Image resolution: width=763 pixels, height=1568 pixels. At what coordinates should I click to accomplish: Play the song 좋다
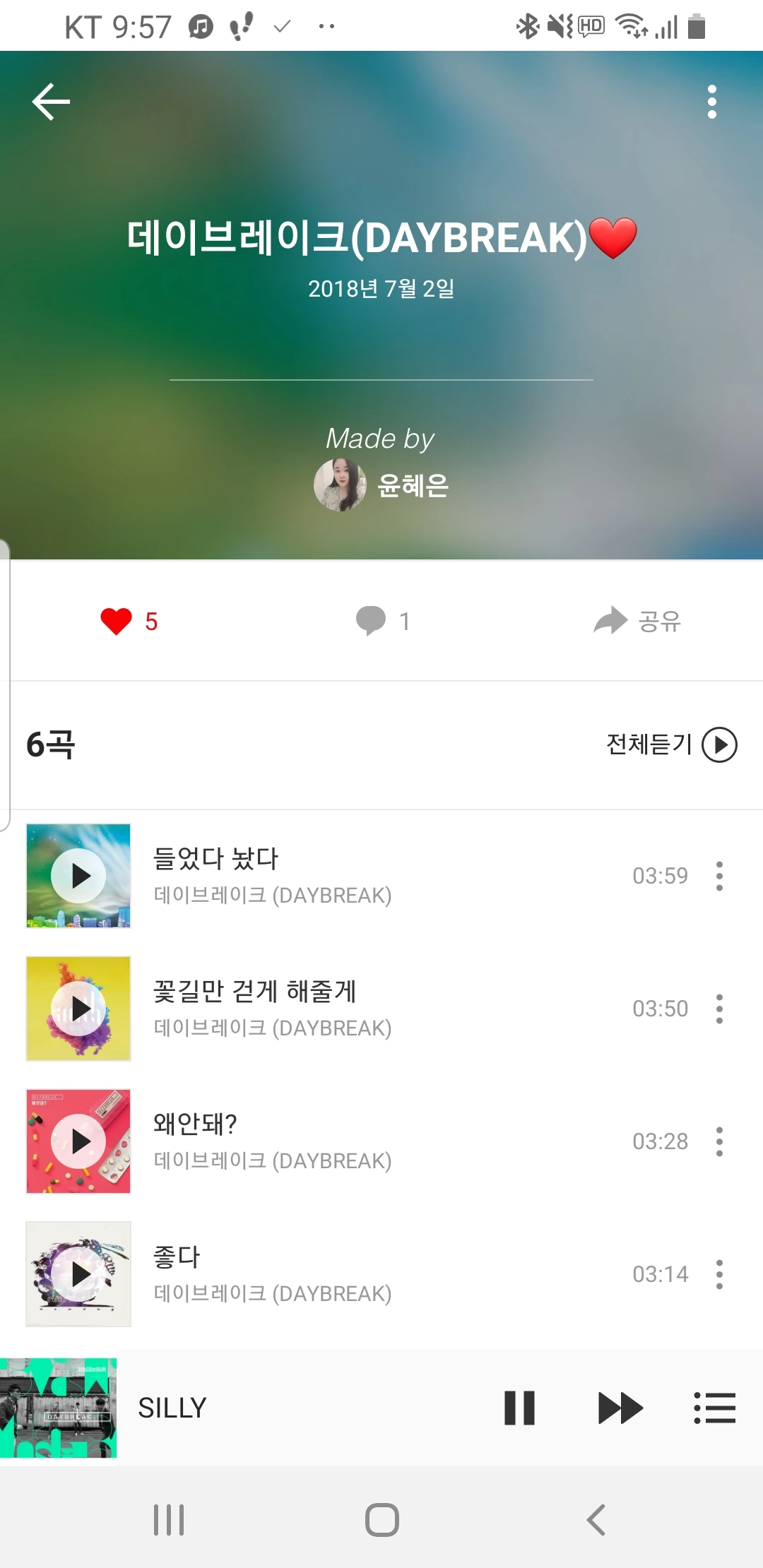pyautogui.click(x=78, y=1274)
